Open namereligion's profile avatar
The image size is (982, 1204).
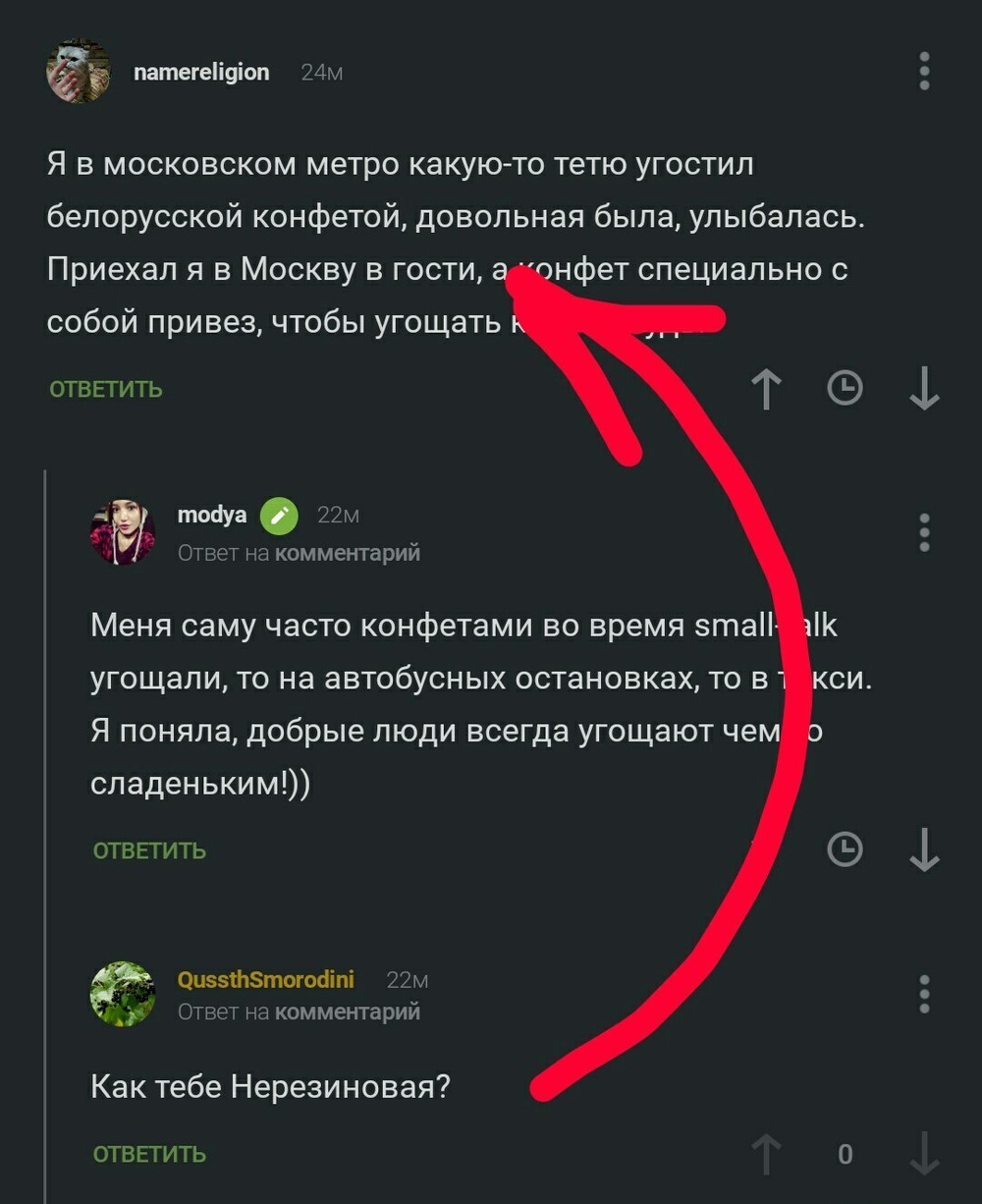point(79,72)
